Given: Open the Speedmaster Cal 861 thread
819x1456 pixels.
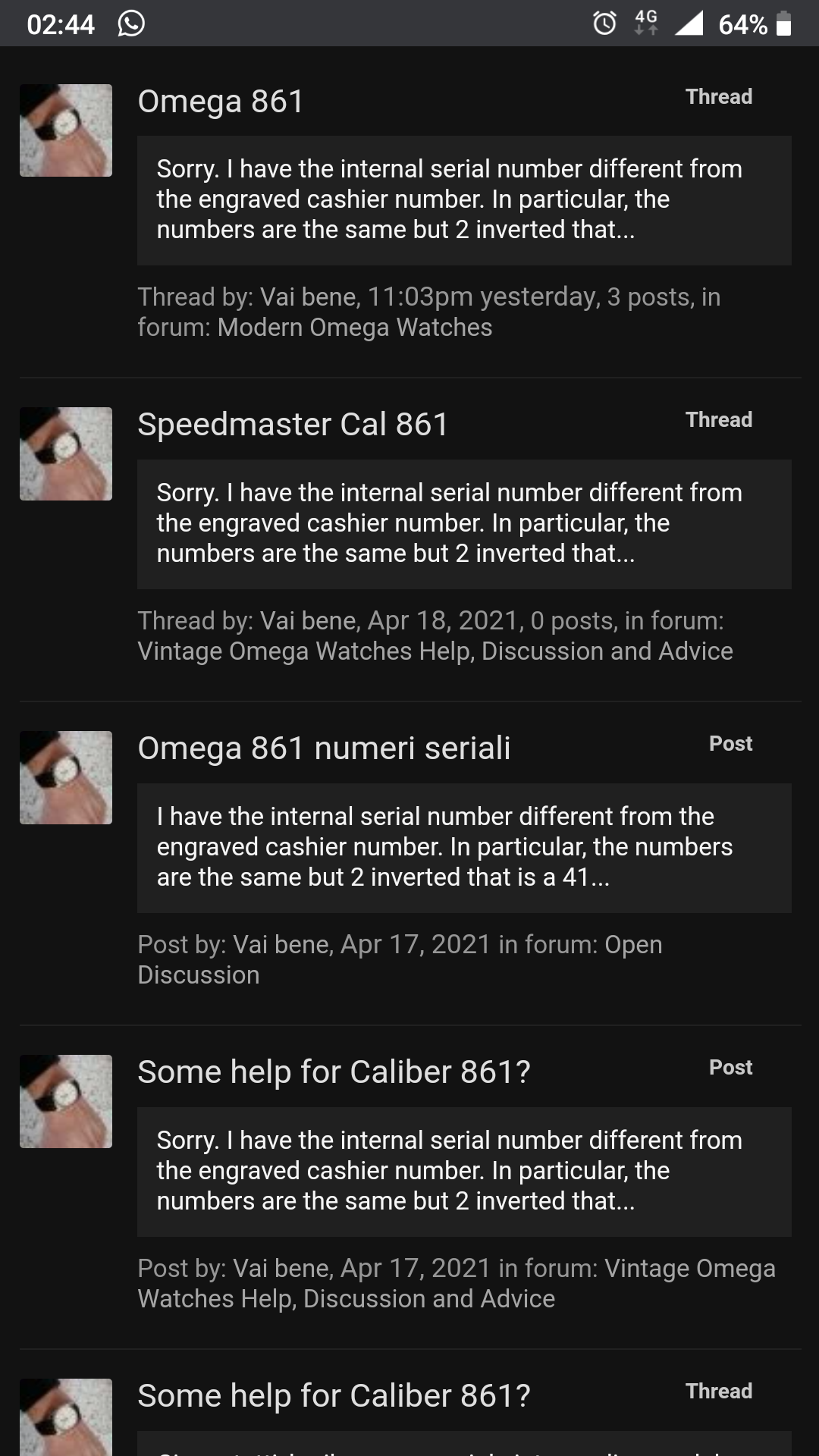Looking at the screenshot, I should point(293,425).
